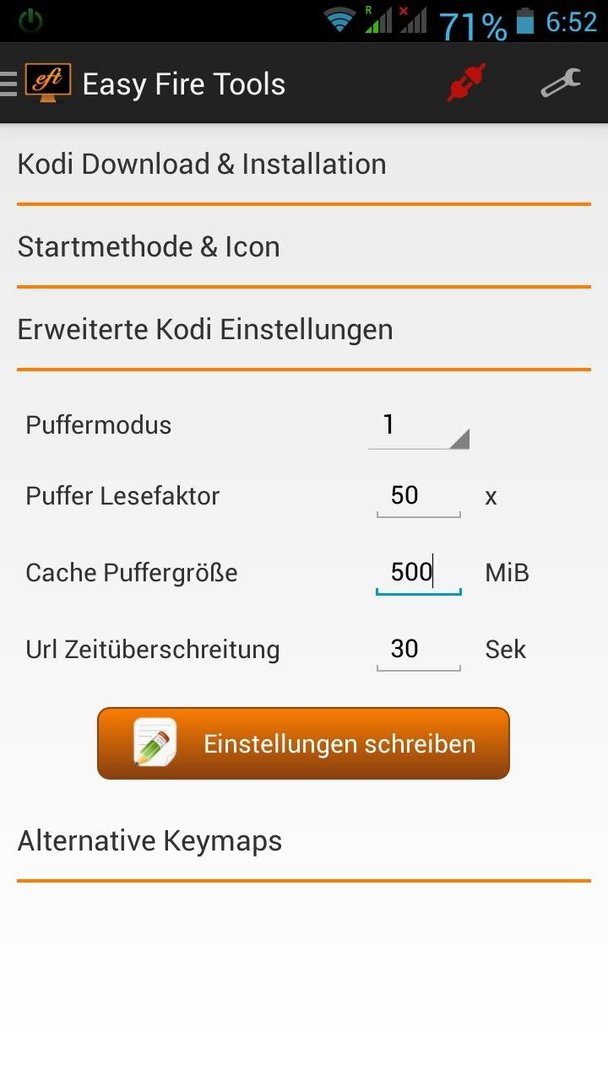608x1080 pixels.
Task: Edit the Cache Puffergröße field
Action: pos(419,573)
